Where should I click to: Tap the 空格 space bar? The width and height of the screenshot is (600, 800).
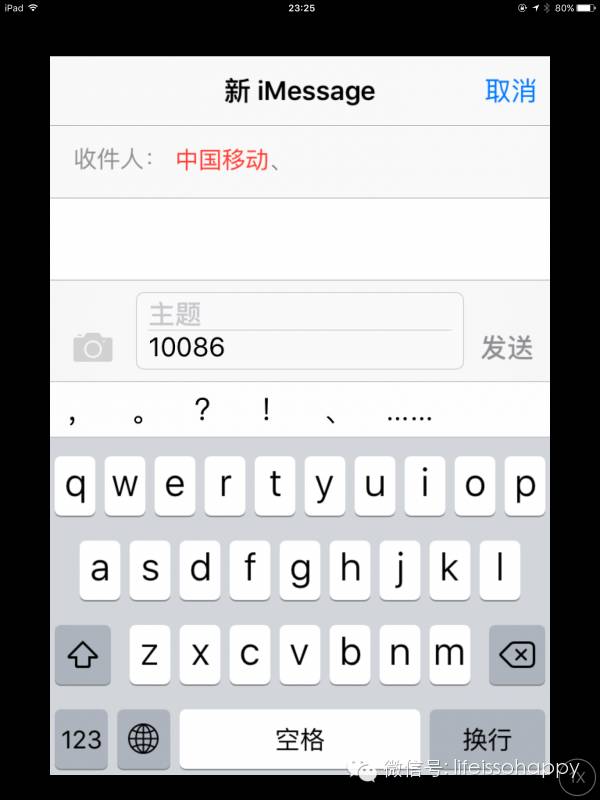(x=299, y=739)
